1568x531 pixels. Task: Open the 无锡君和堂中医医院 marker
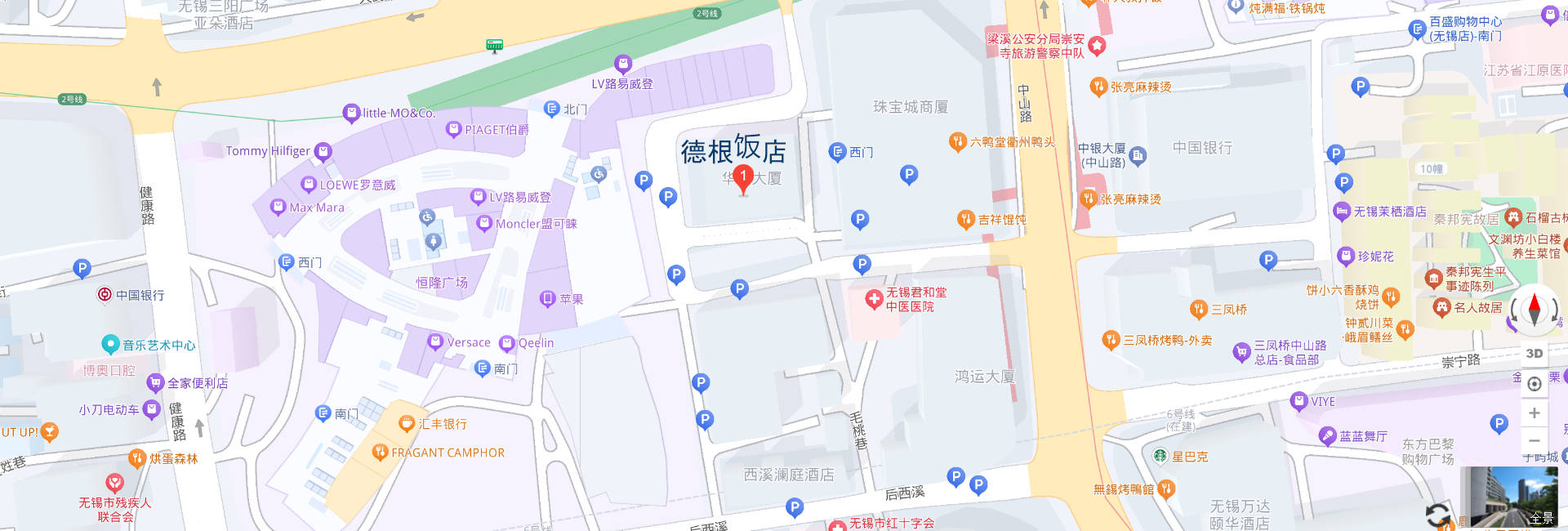(875, 299)
